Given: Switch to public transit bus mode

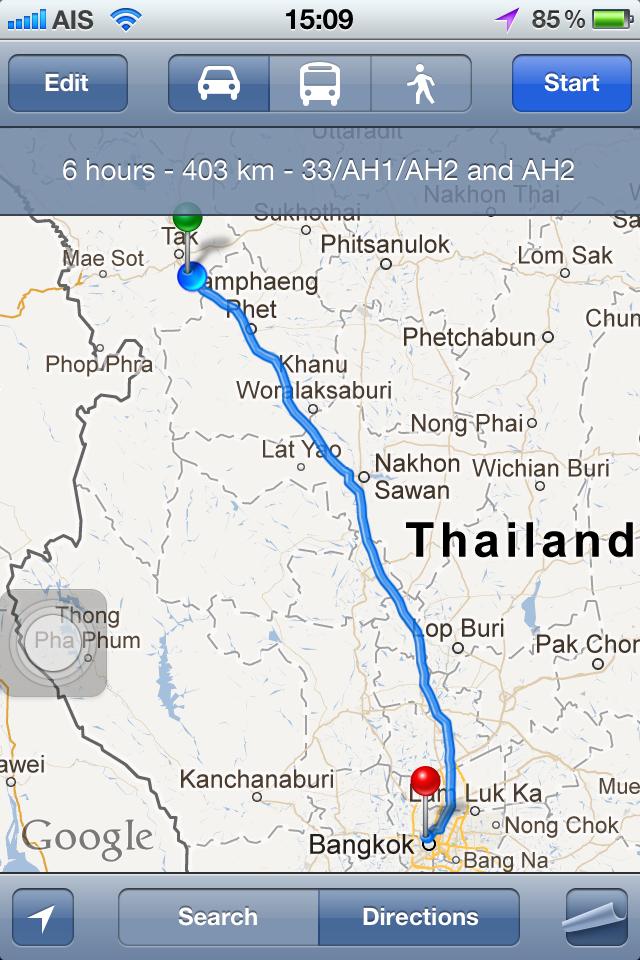Looking at the screenshot, I should [320, 83].
